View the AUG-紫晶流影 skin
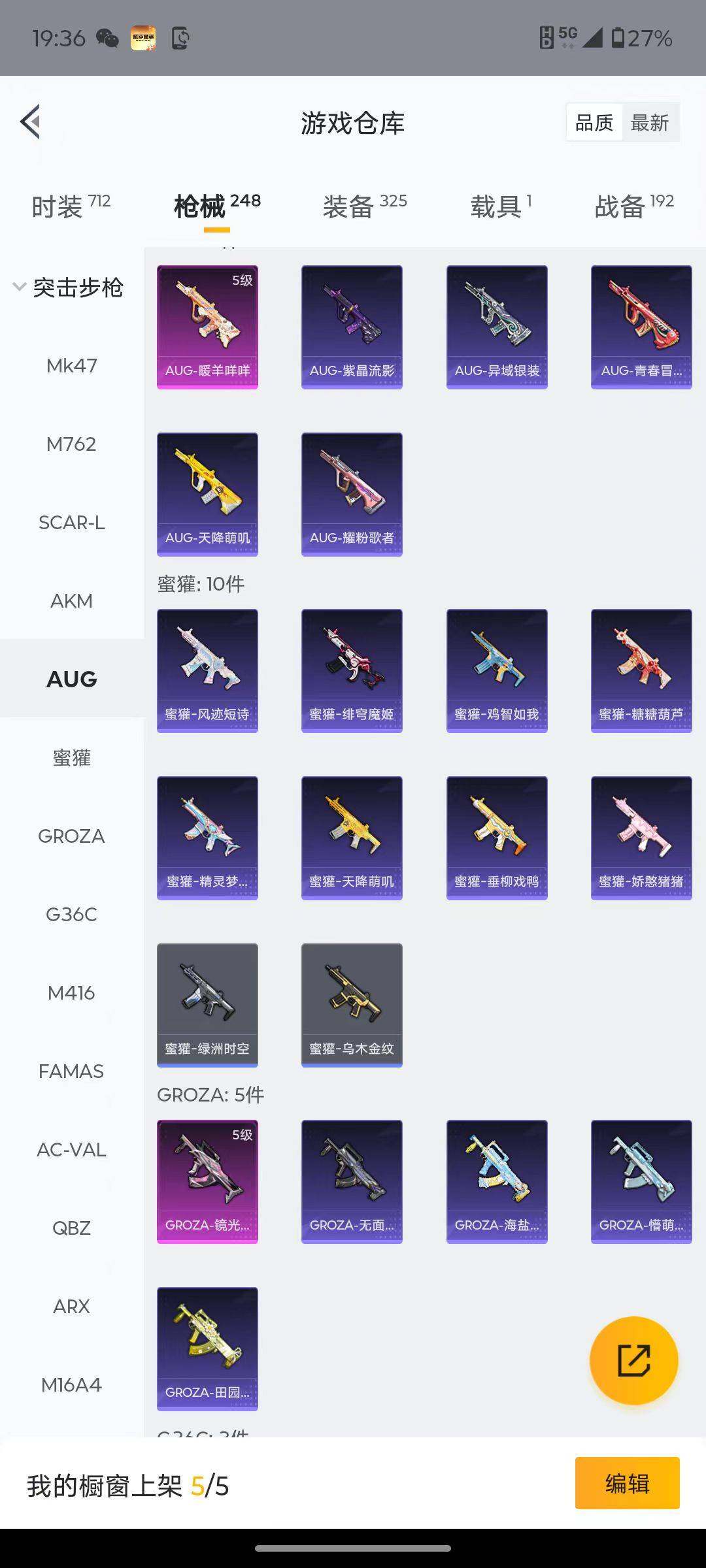This screenshot has width=706, height=1568. coord(352,327)
